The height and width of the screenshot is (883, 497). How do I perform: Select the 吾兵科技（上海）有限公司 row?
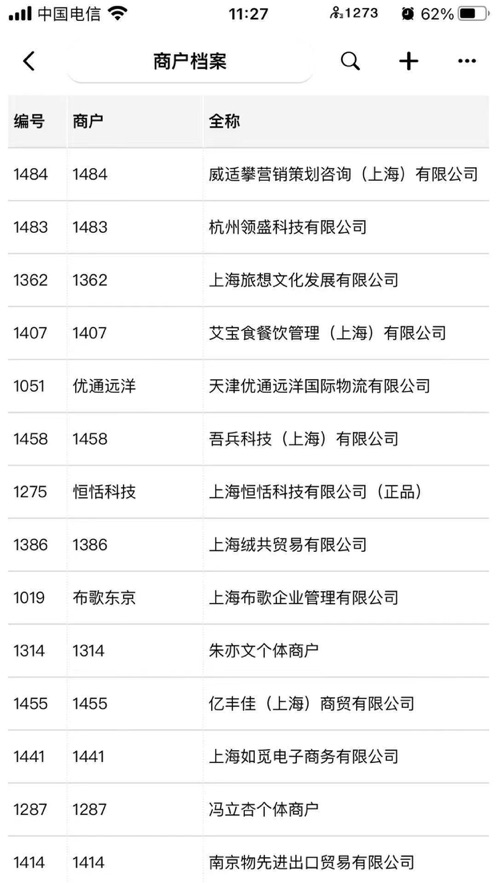click(248, 439)
